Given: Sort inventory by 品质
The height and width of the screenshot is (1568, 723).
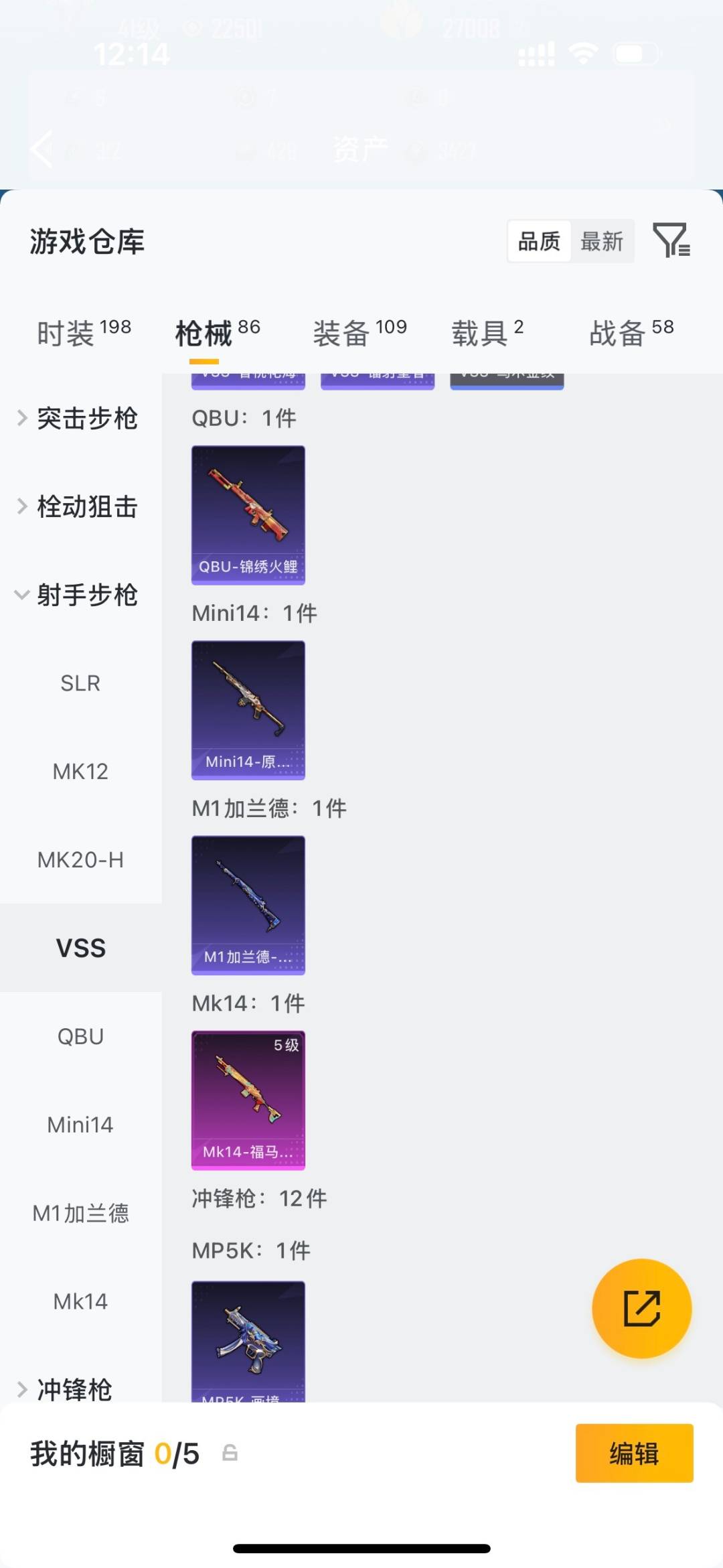Looking at the screenshot, I should (x=538, y=241).
